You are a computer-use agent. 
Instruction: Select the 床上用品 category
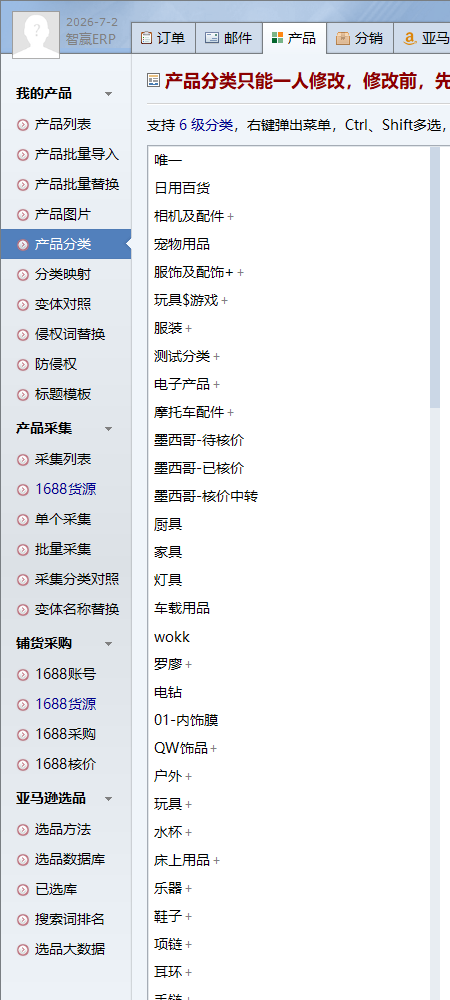point(182,860)
